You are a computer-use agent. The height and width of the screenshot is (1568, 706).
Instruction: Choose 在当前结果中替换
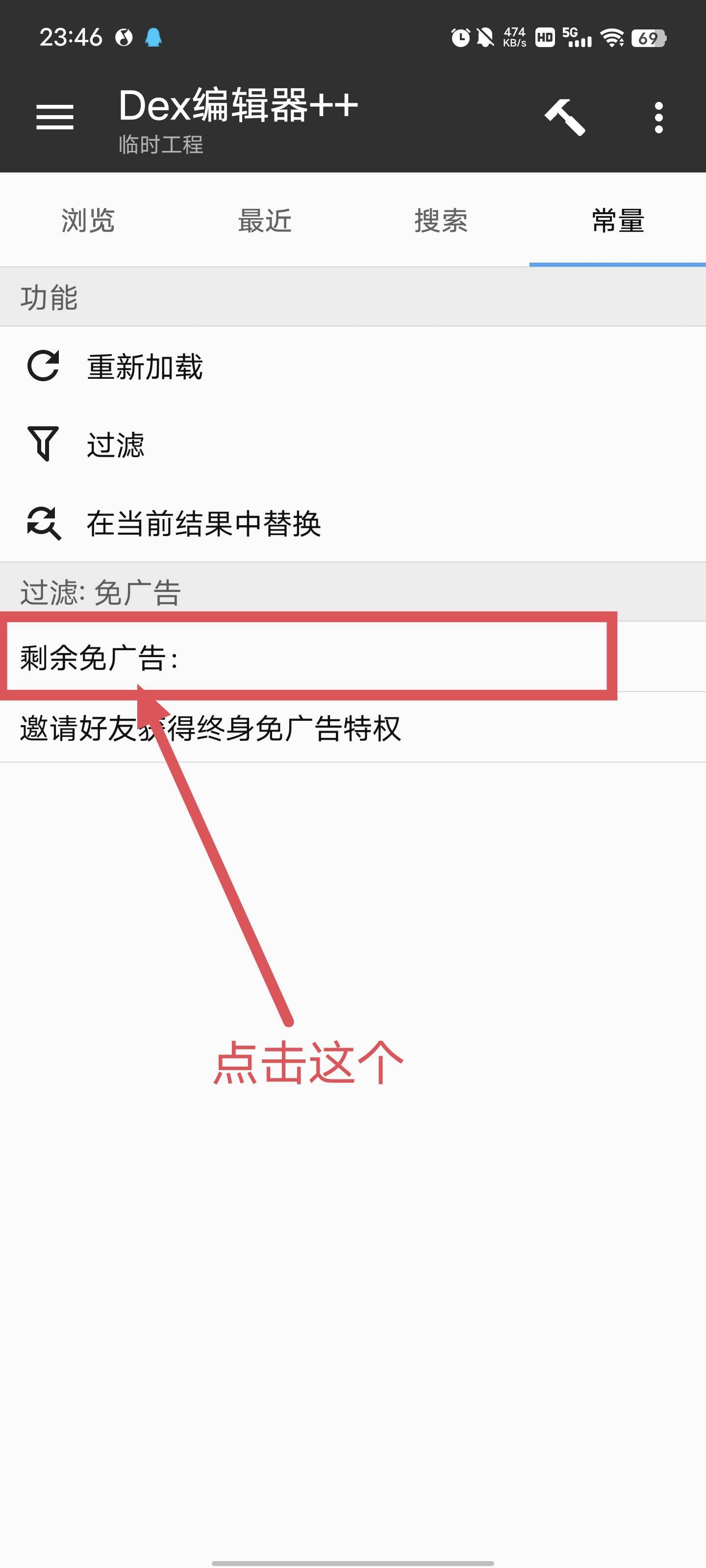(x=203, y=523)
